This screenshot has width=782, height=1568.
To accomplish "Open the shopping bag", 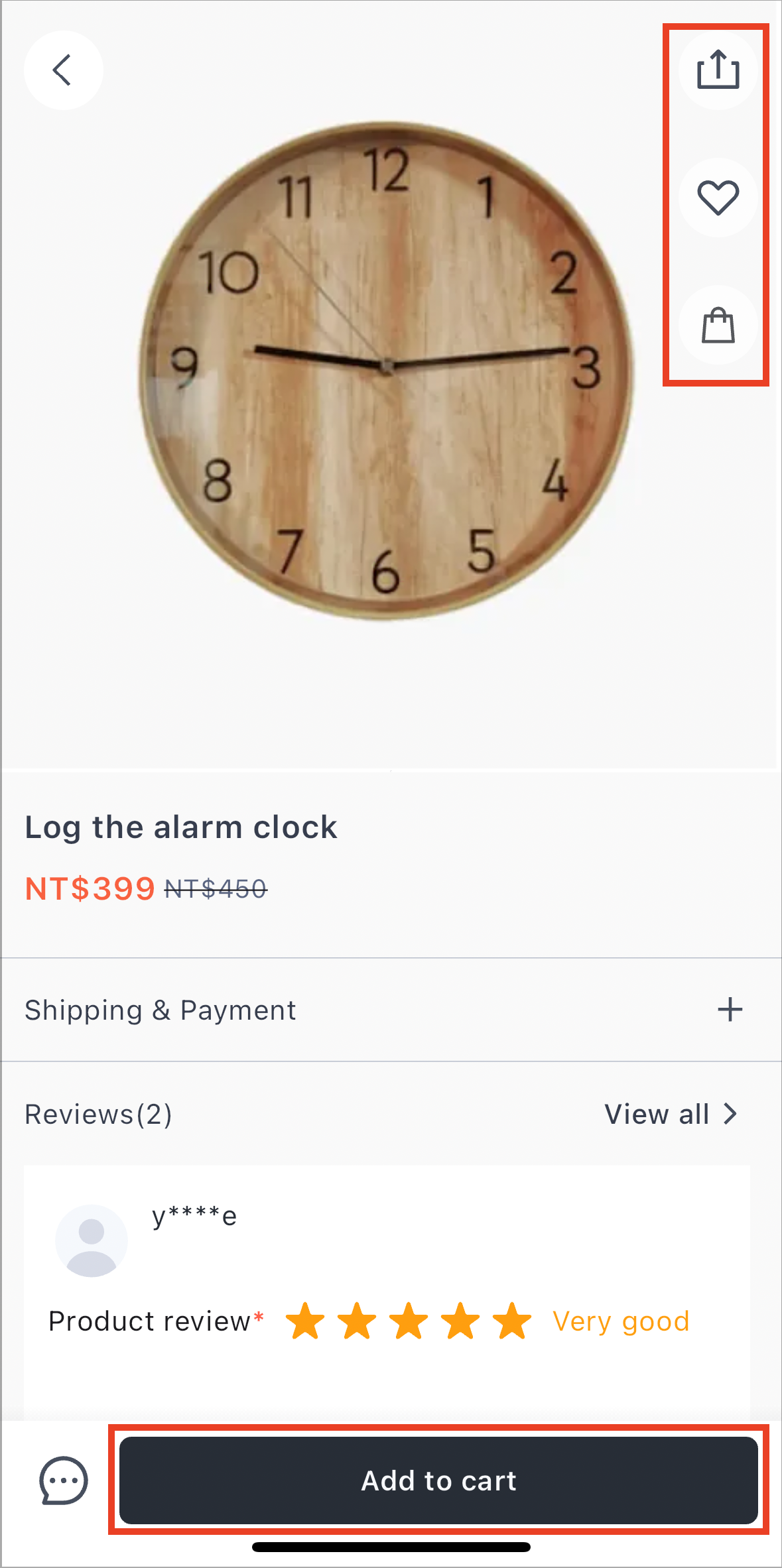I will pyautogui.click(x=718, y=325).
